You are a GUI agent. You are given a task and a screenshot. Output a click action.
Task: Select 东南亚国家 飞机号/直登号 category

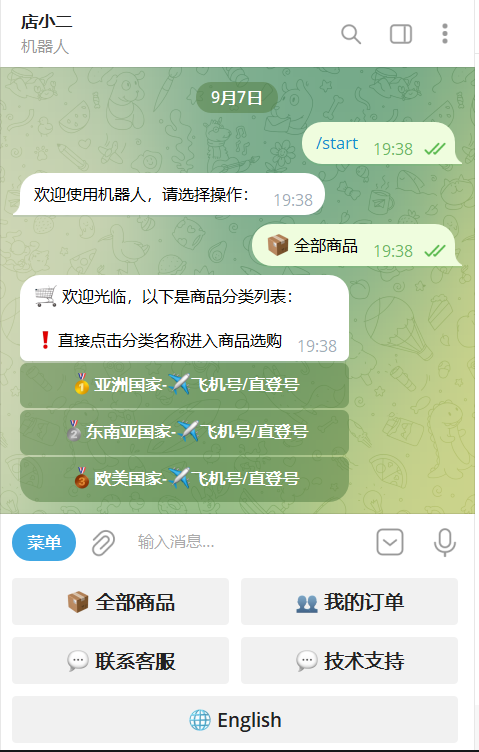point(184,432)
